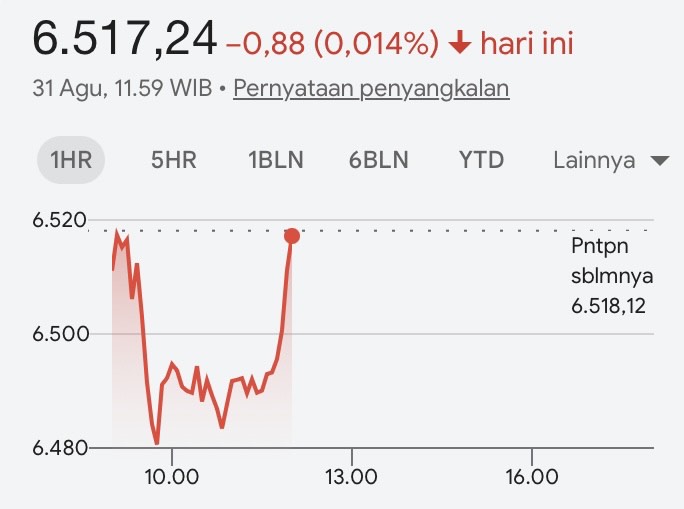Expand the Lainnya dropdown
This screenshot has width=684, height=509.
[x=611, y=160]
